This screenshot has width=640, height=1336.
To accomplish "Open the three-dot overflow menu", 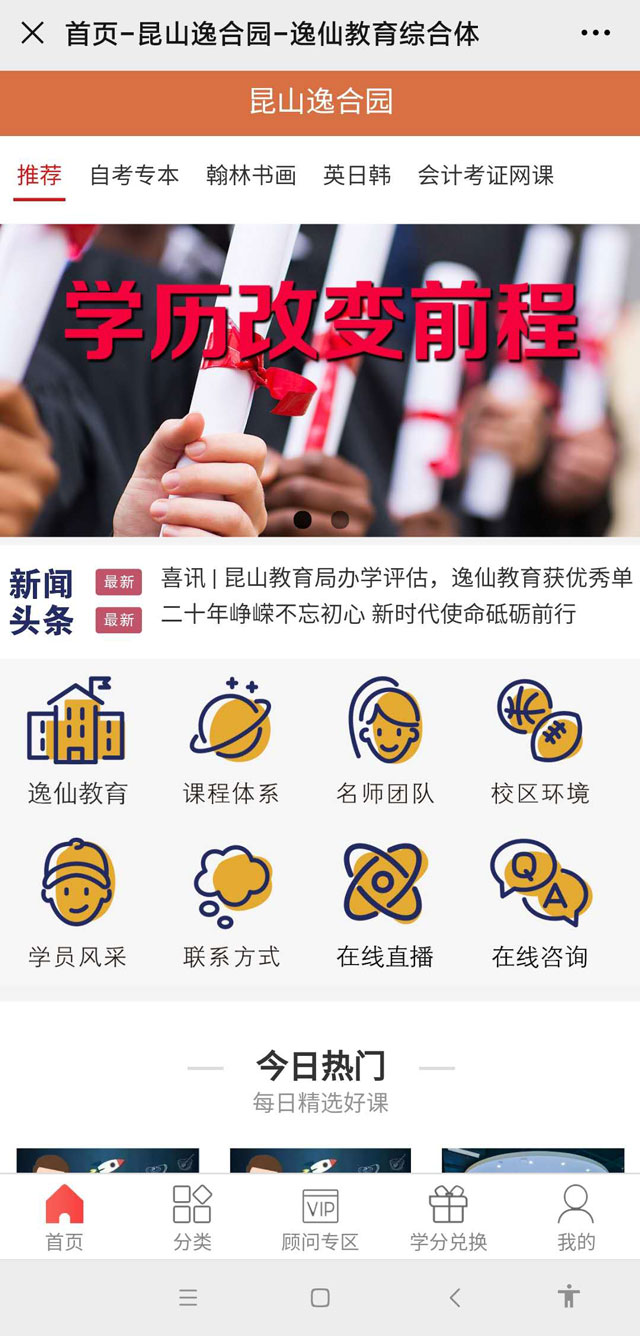I will (x=595, y=33).
